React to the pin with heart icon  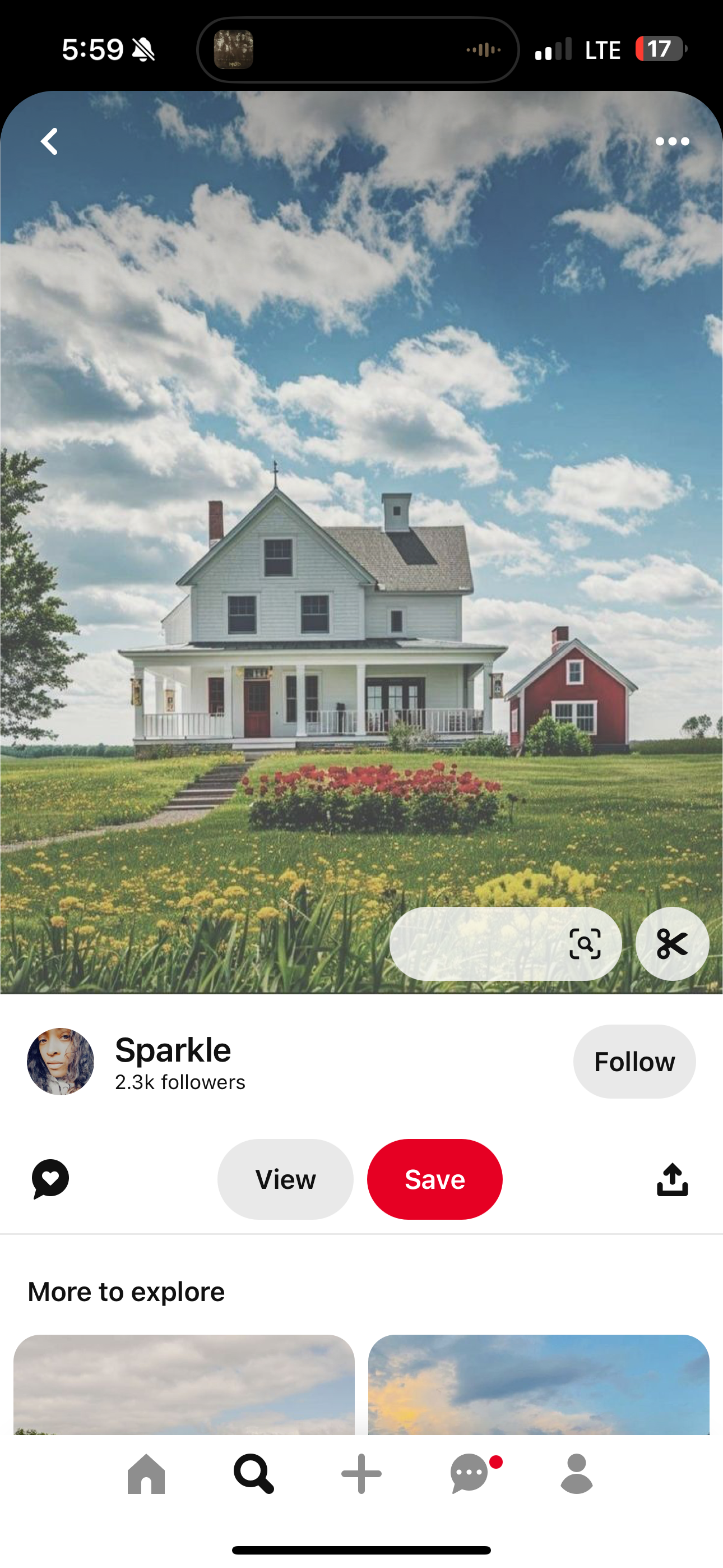coord(50,1179)
